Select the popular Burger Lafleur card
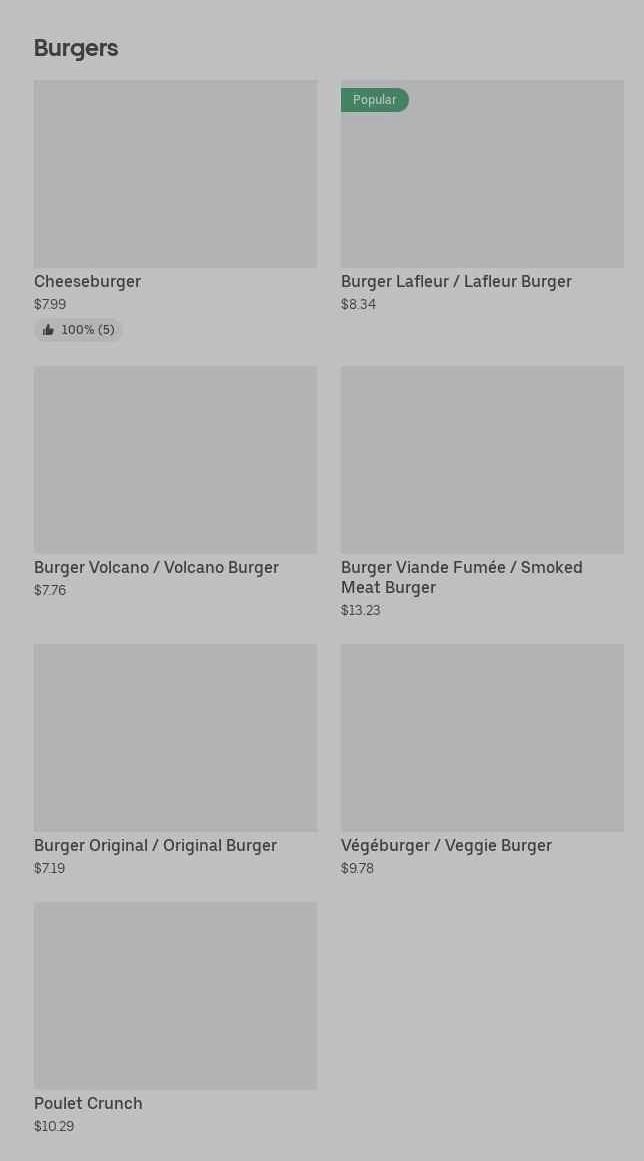Image resolution: width=644 pixels, height=1161 pixels. click(482, 196)
